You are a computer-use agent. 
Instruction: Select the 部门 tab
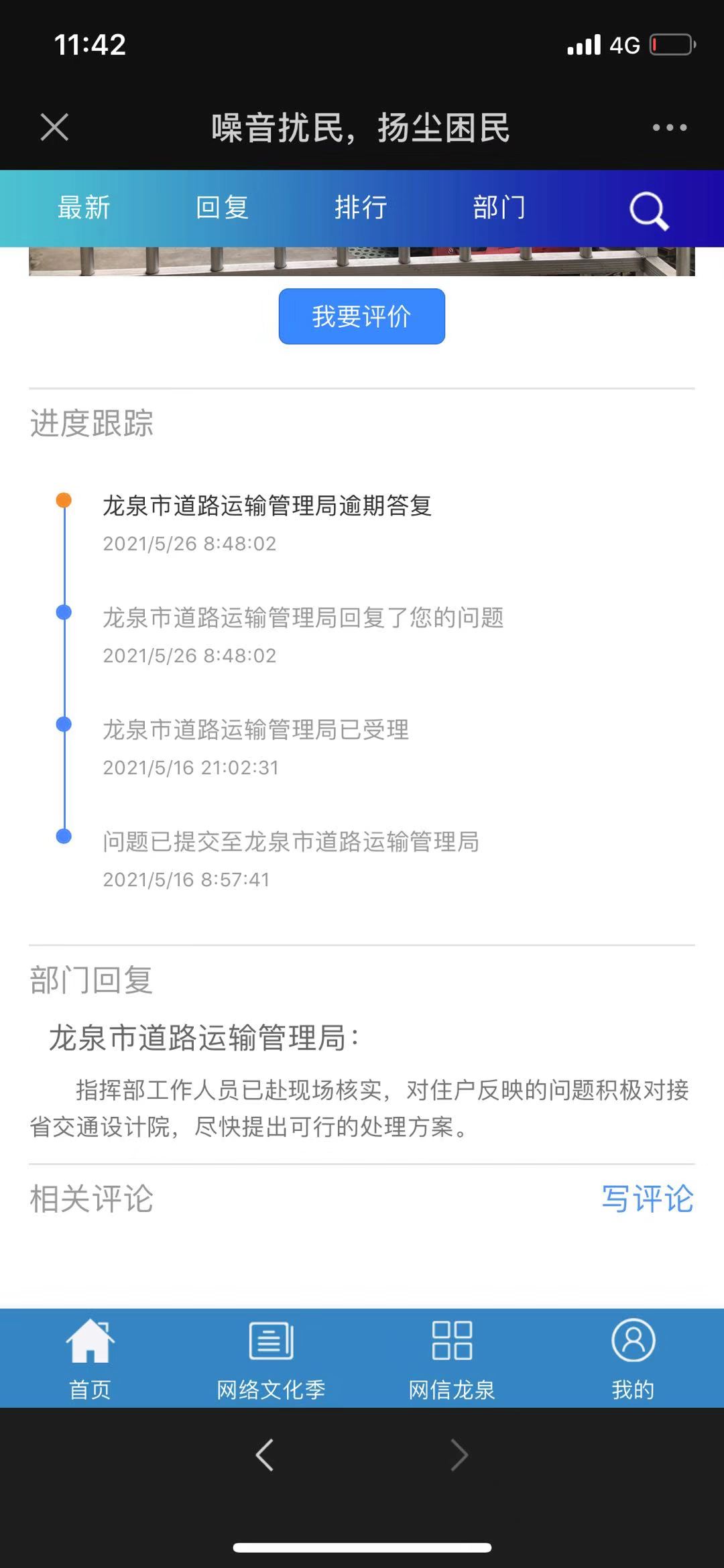pyautogui.click(x=499, y=208)
